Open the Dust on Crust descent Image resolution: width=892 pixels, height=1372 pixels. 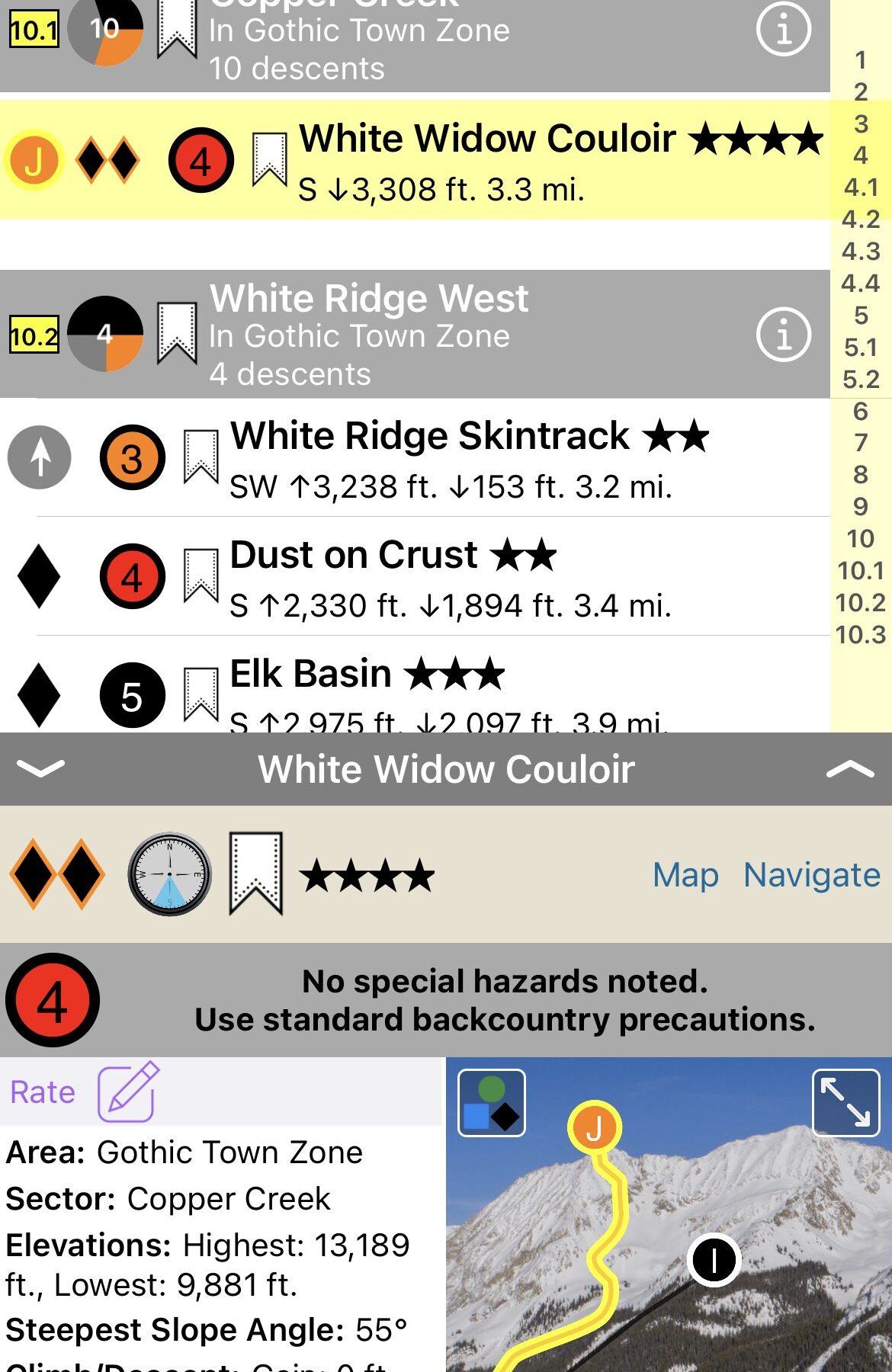450,577
